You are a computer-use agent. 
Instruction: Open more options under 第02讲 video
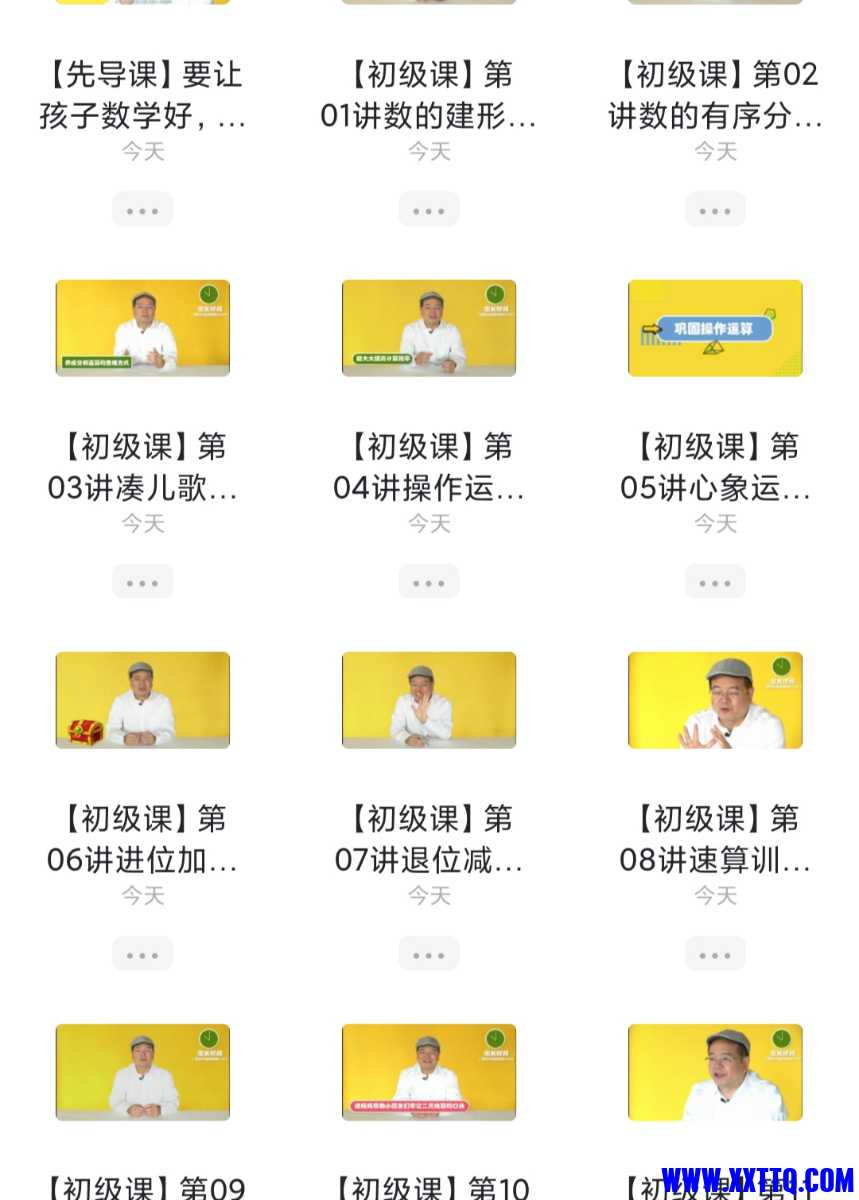(715, 210)
